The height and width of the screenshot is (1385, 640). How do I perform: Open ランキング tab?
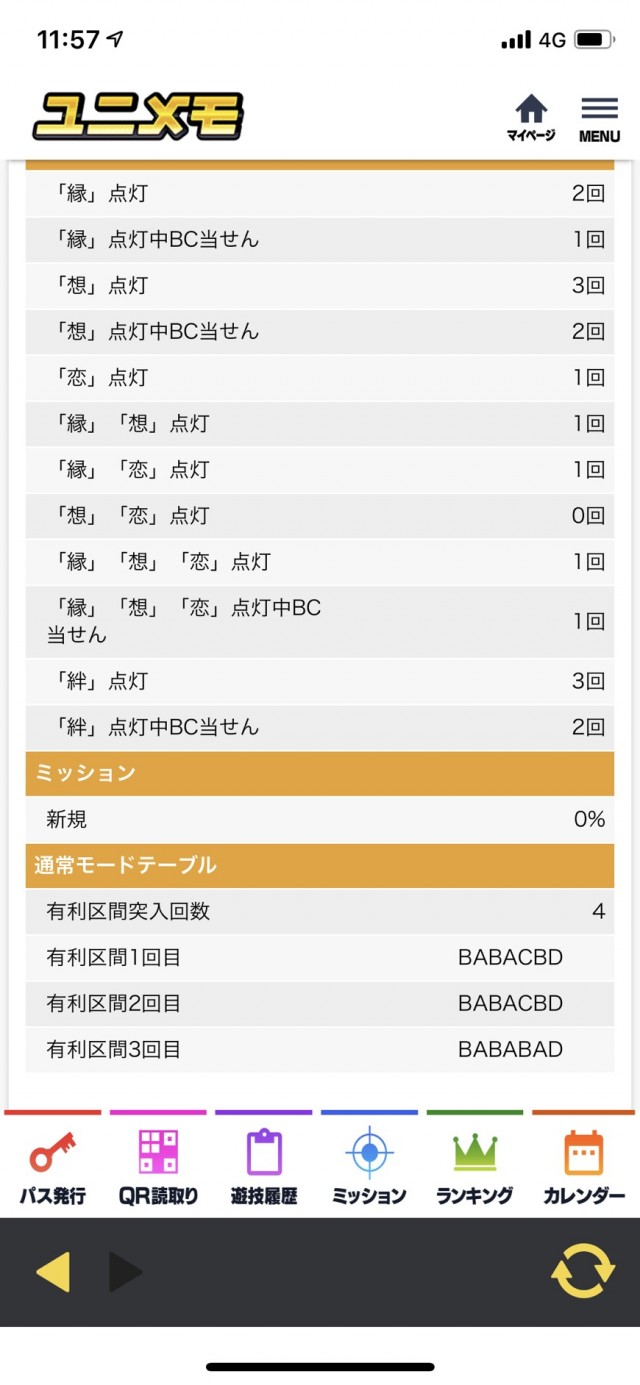pyautogui.click(x=475, y=1164)
